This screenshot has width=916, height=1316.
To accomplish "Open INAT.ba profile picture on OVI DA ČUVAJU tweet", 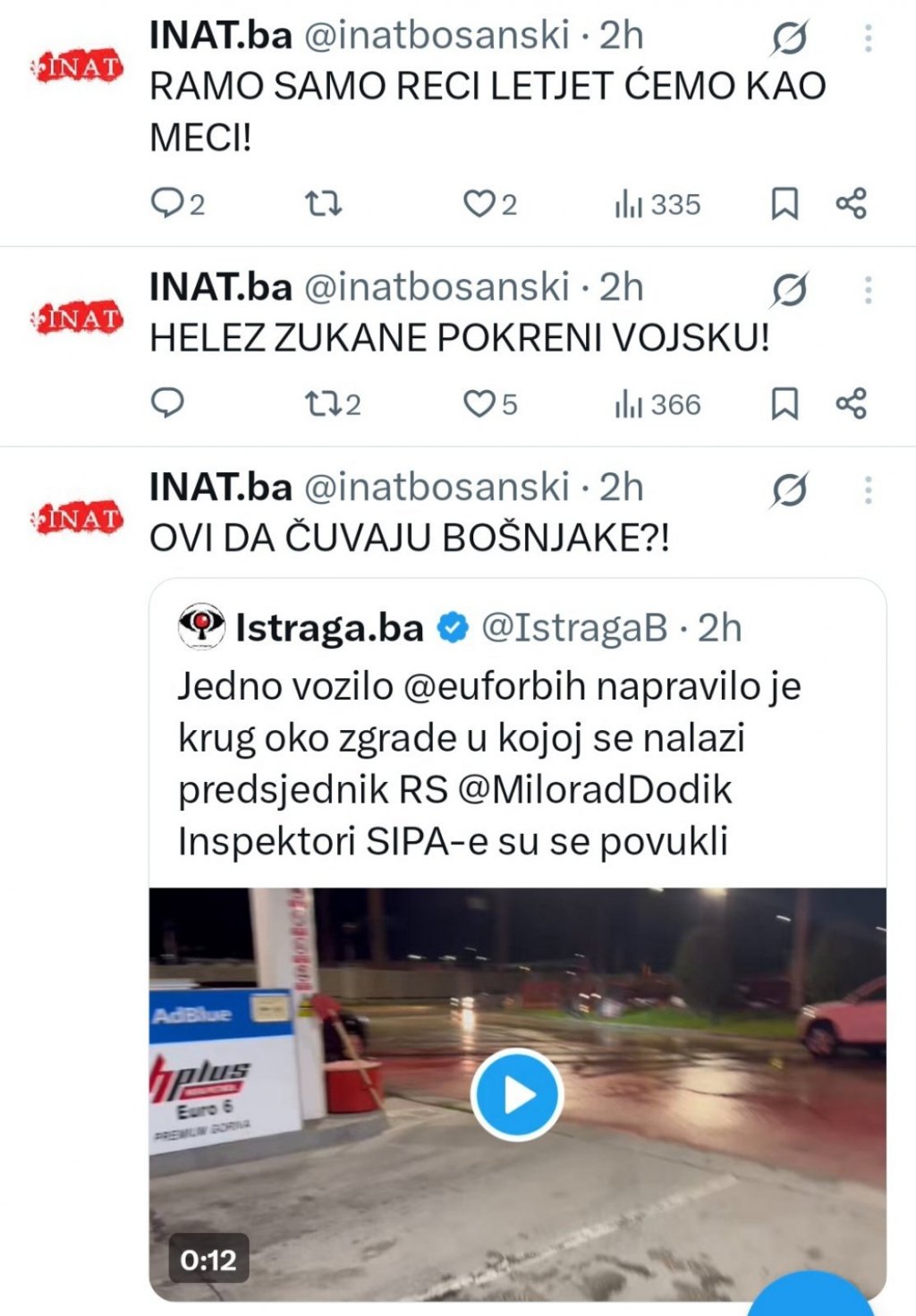I will click(77, 517).
